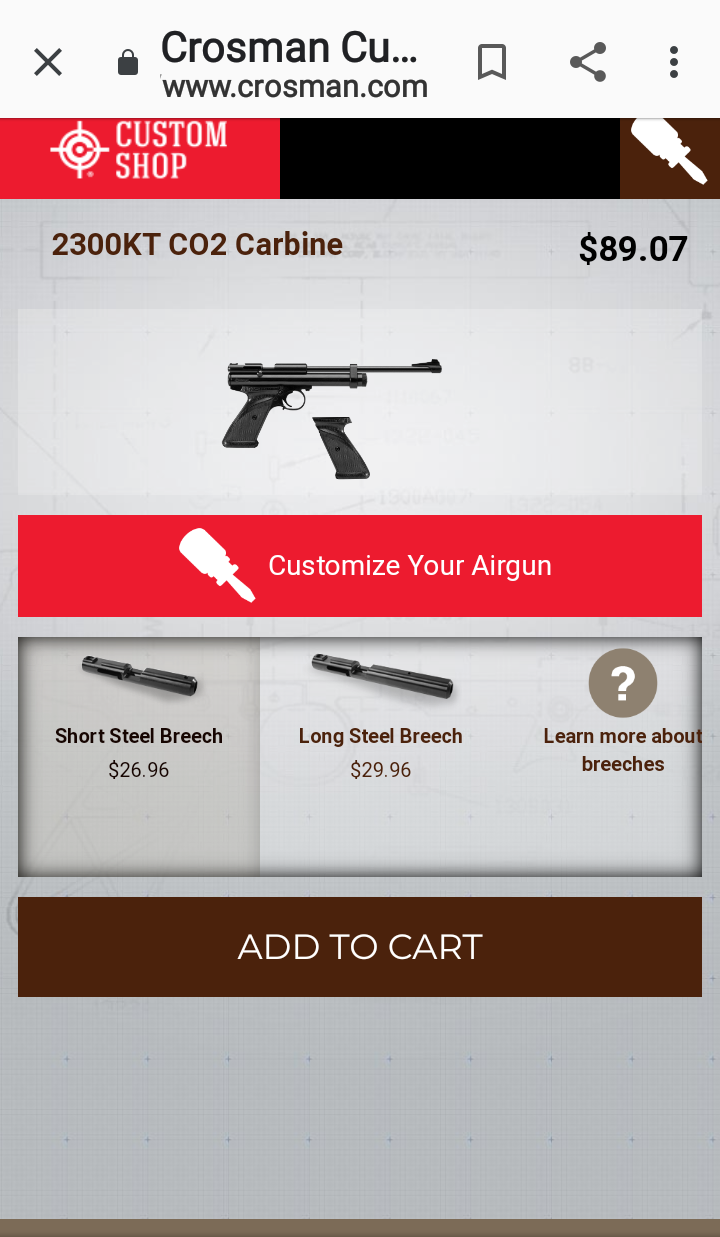Viewport: 720px width, 1237px height.
Task: Close the browser custom tab
Action: 47,63
